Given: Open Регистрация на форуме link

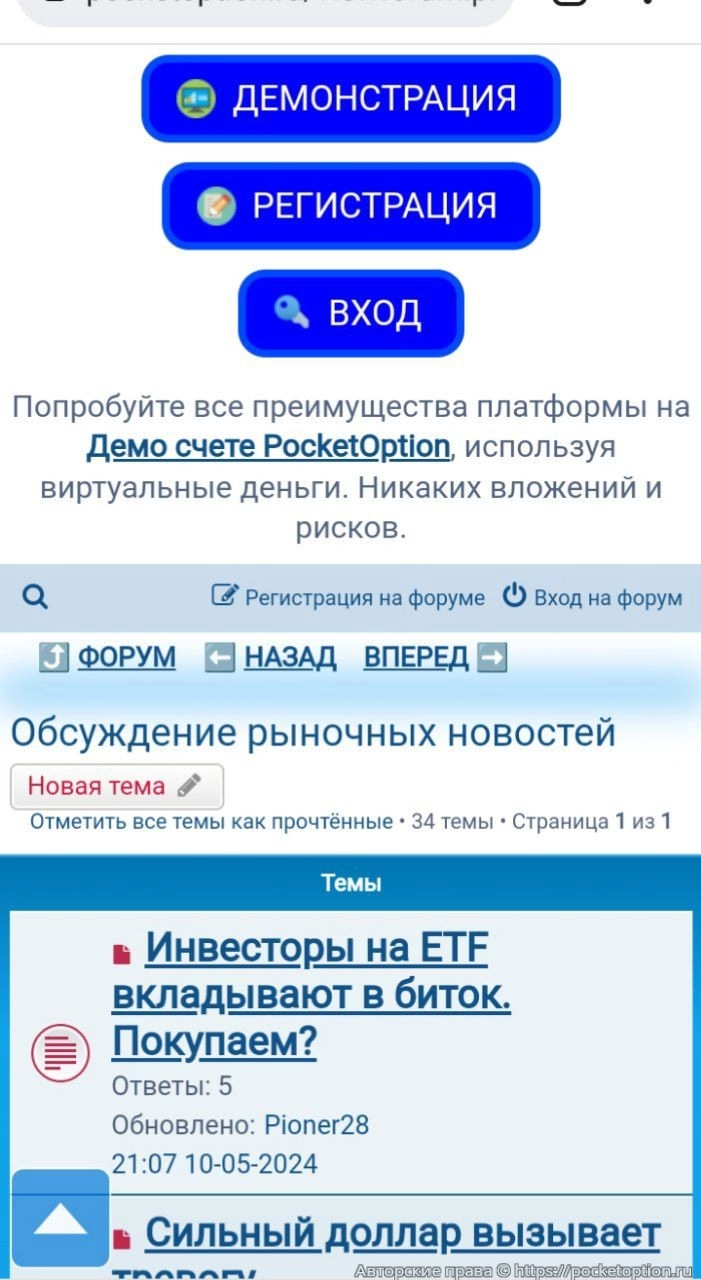Looking at the screenshot, I should pos(348,598).
